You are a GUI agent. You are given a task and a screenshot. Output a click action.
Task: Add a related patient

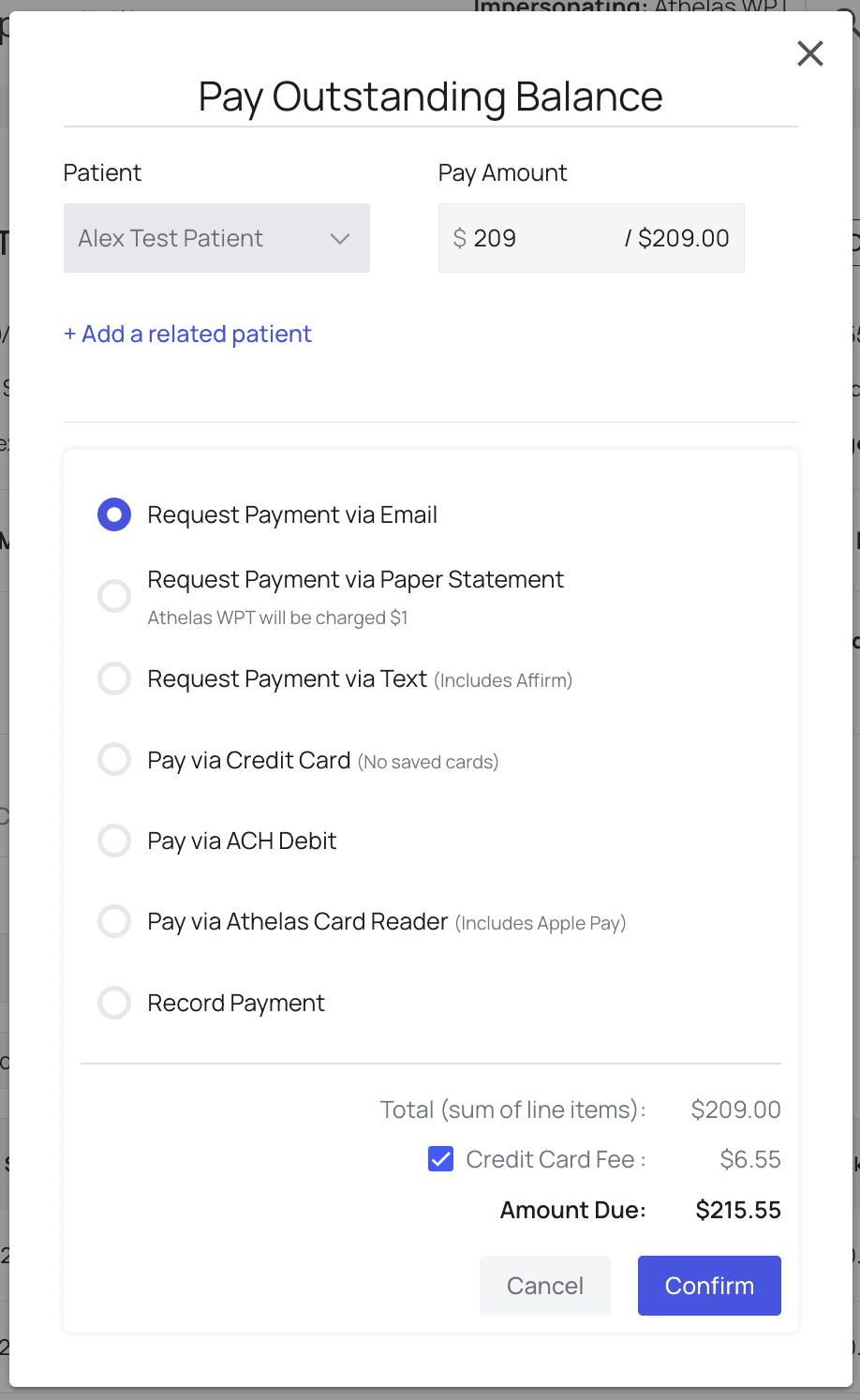tap(187, 334)
